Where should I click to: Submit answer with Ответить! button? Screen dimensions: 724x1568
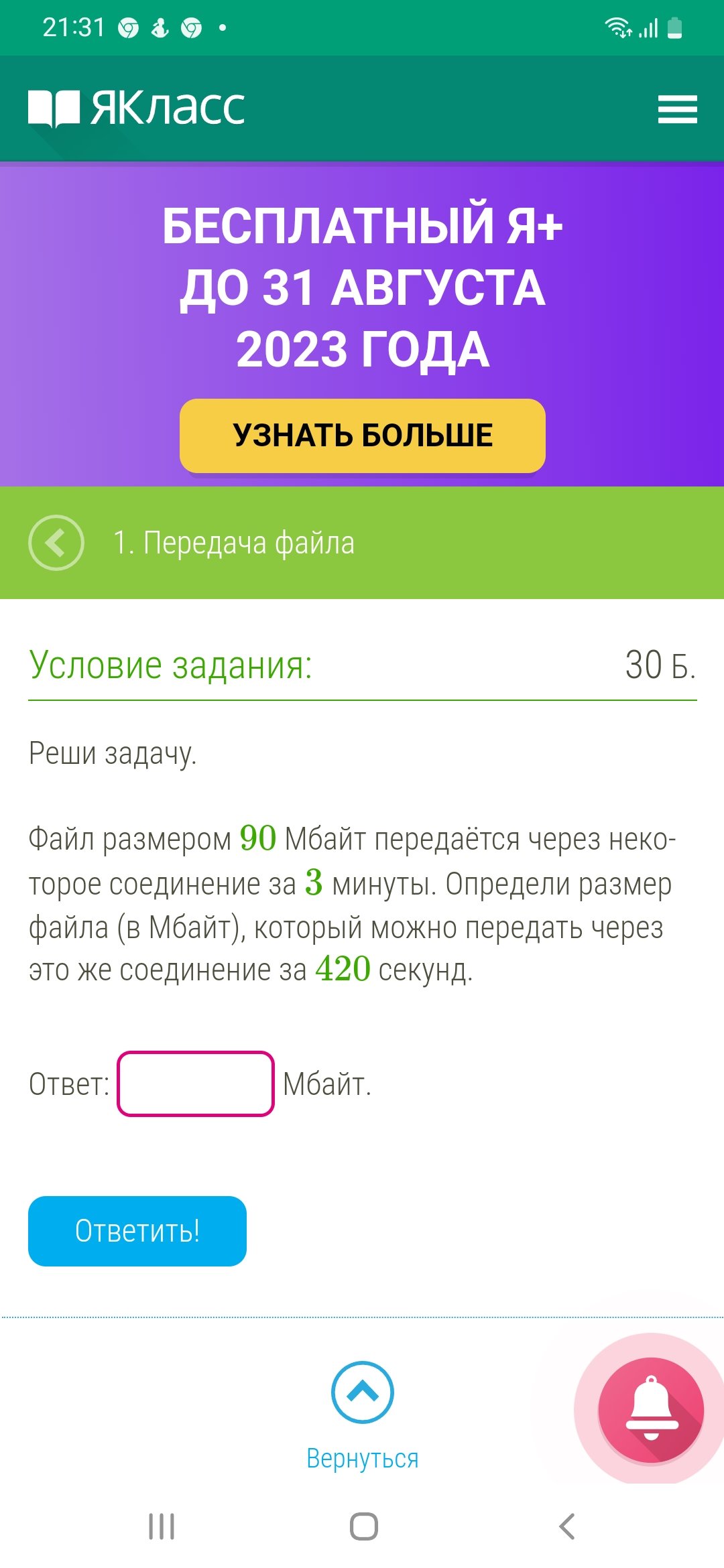coord(137,1231)
